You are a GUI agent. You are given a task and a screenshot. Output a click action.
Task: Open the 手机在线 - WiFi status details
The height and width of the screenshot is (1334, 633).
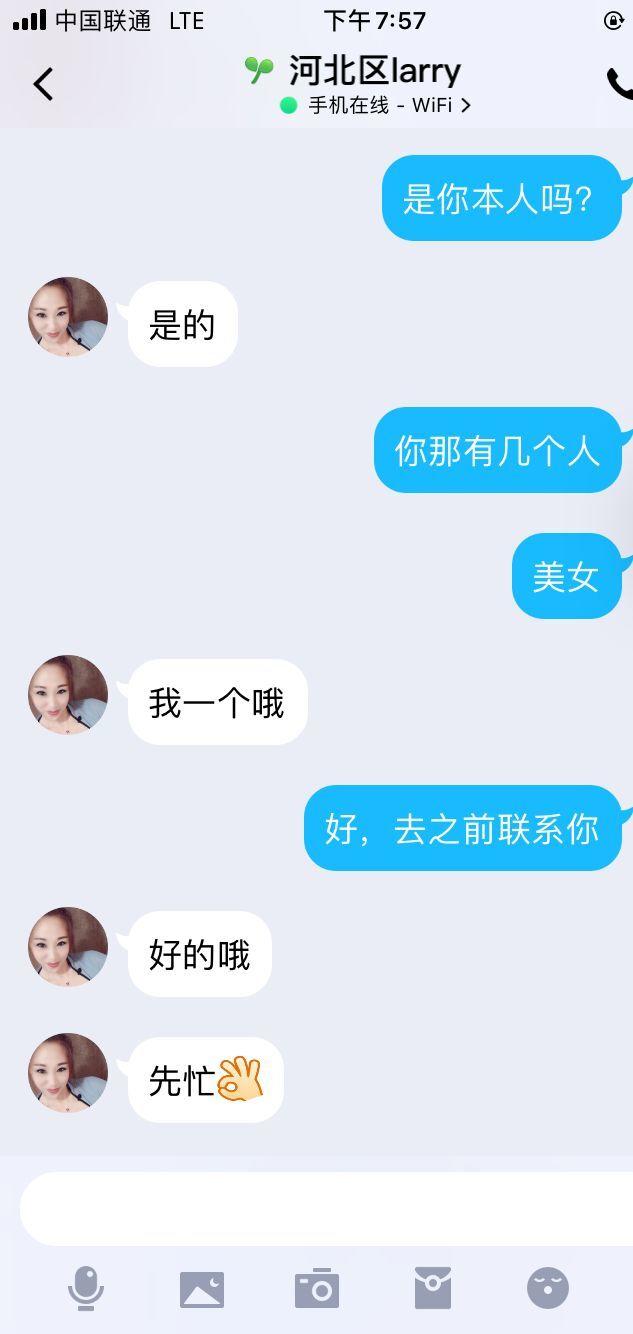[x=375, y=105]
